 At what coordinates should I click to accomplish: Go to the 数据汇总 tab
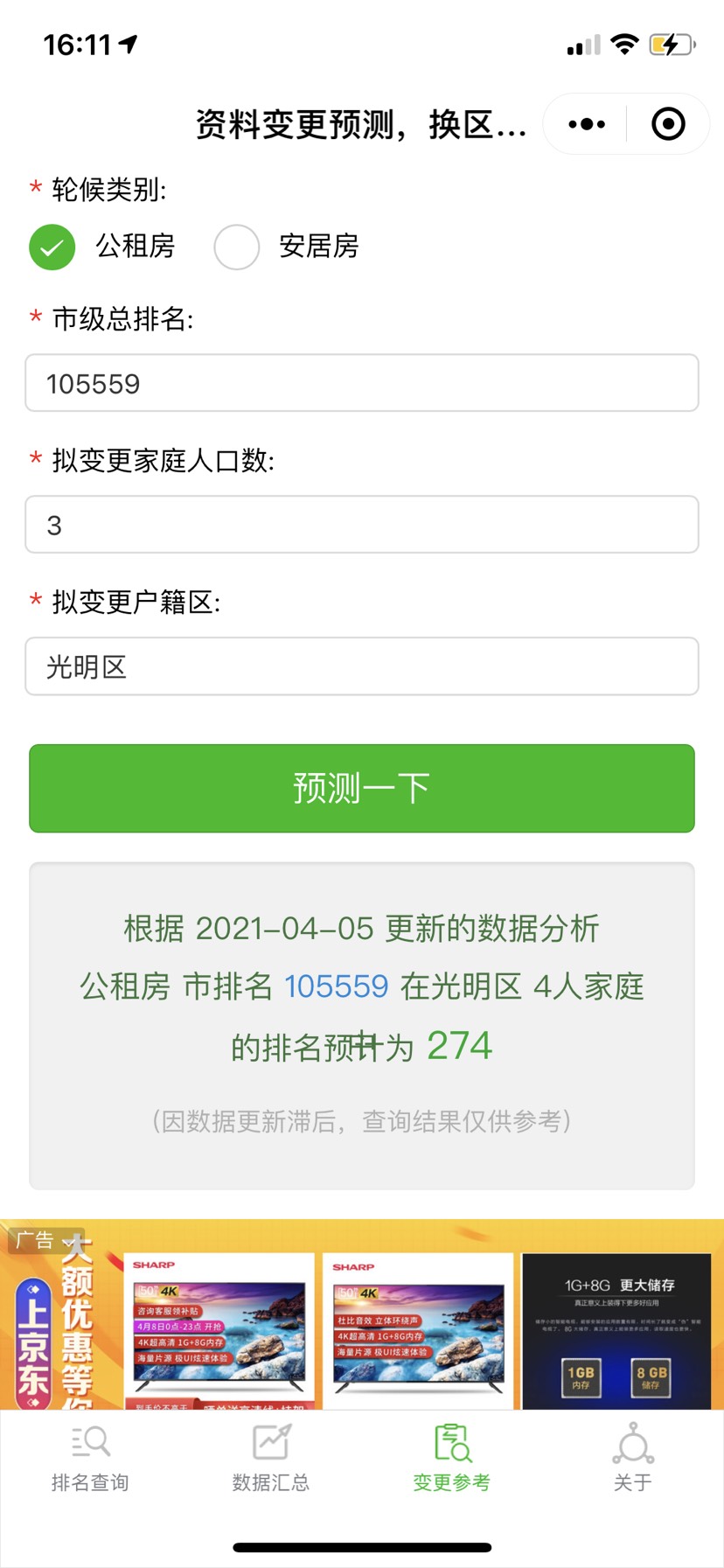click(x=271, y=1459)
